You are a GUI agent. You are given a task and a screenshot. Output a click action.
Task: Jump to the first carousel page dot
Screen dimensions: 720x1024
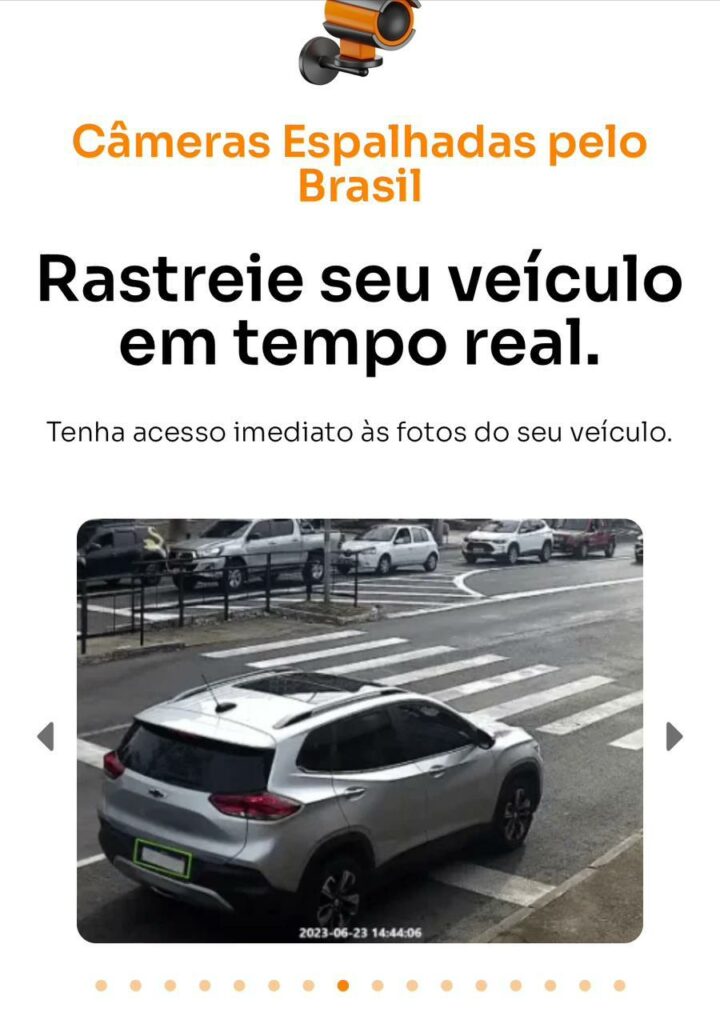[x=101, y=986]
